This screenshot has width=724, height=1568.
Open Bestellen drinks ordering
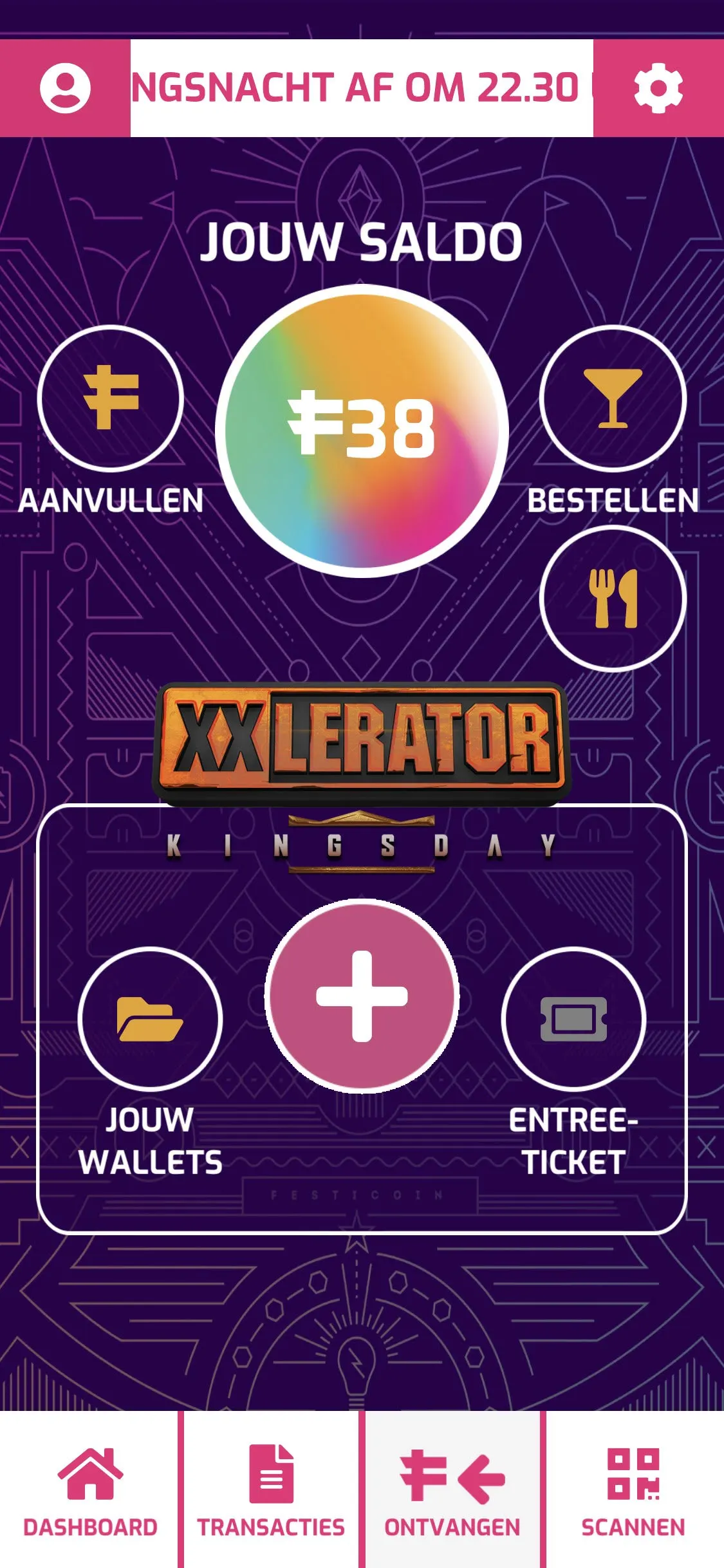[x=613, y=398]
